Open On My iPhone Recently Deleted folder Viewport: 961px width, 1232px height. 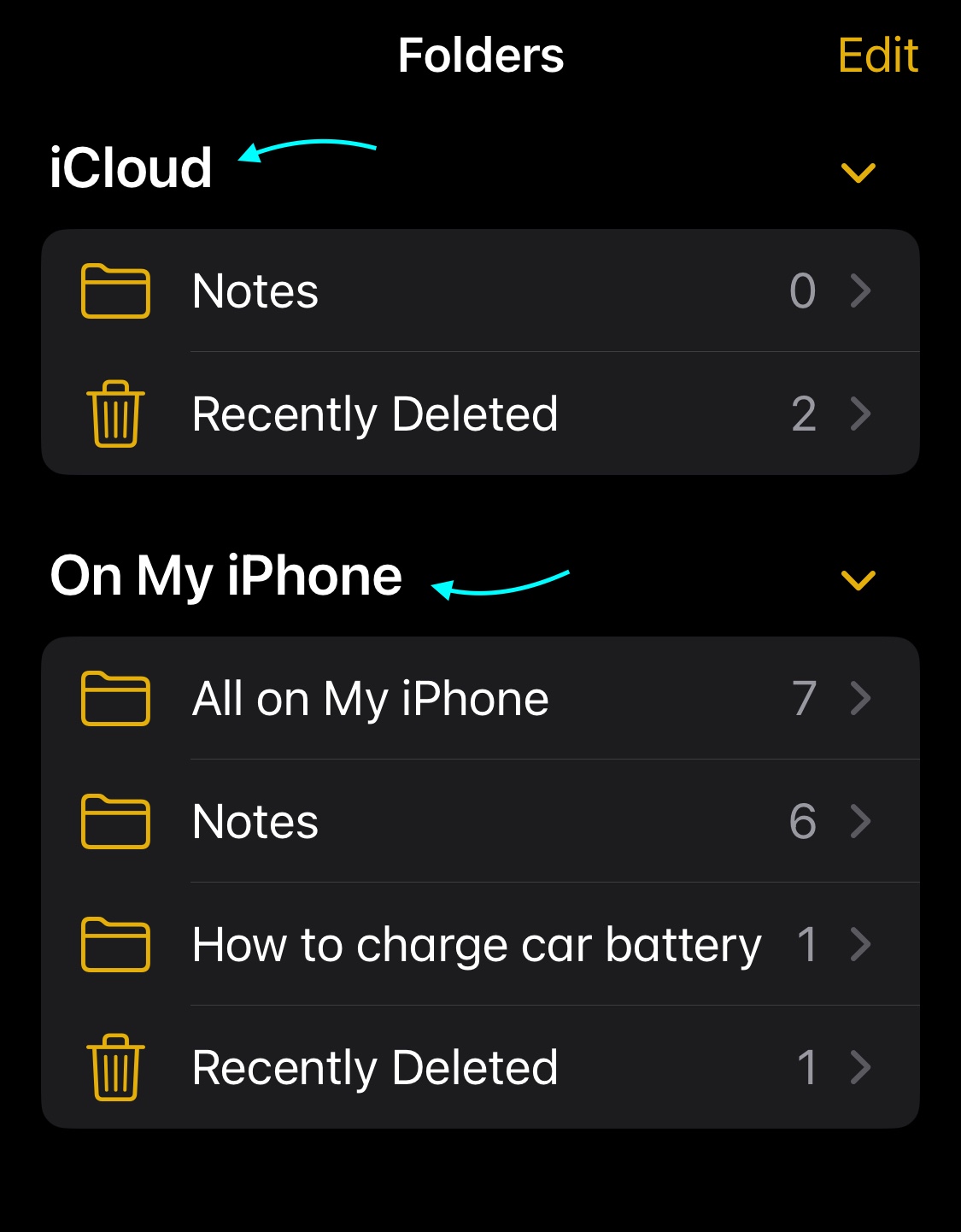480,1068
